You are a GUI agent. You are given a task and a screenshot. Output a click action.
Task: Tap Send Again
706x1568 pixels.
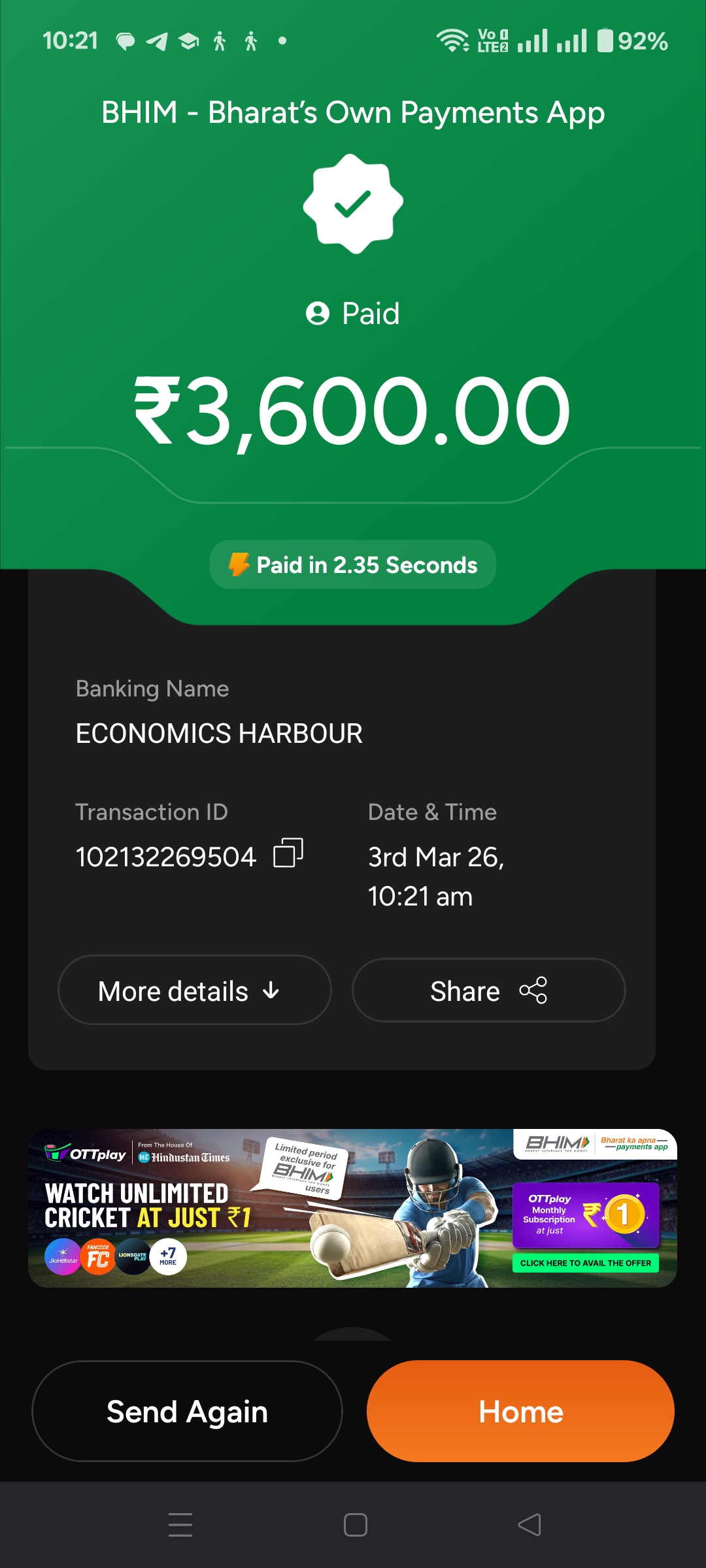click(x=187, y=1411)
